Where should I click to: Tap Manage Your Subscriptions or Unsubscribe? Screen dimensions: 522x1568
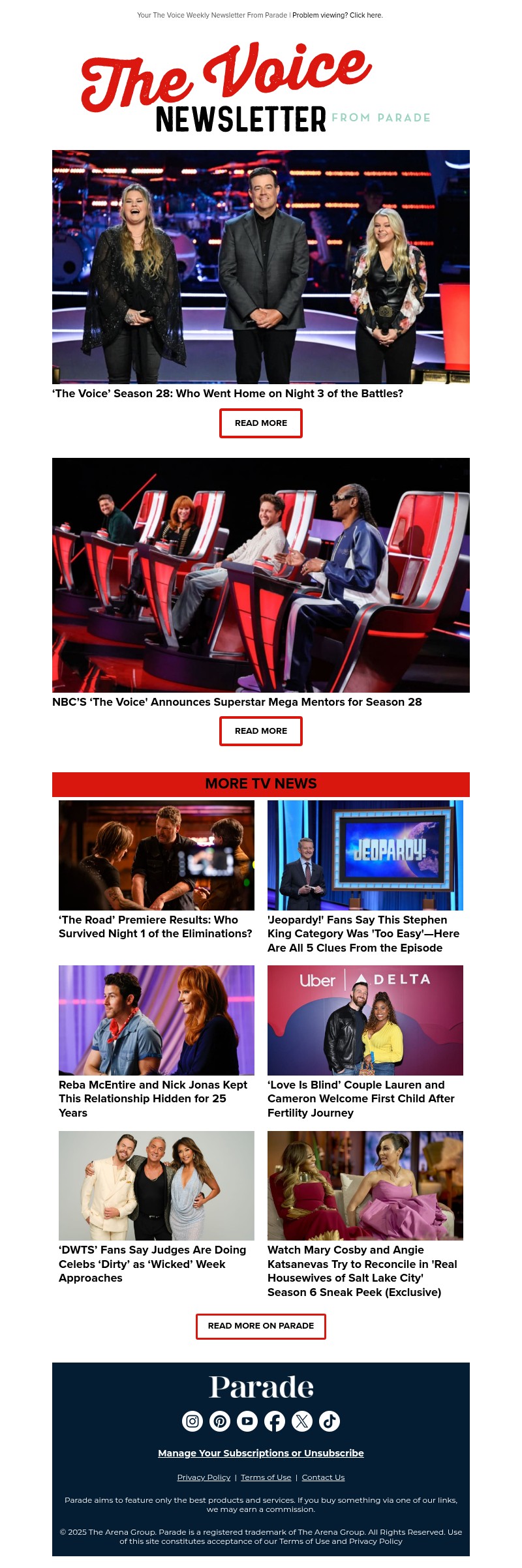260,1453
